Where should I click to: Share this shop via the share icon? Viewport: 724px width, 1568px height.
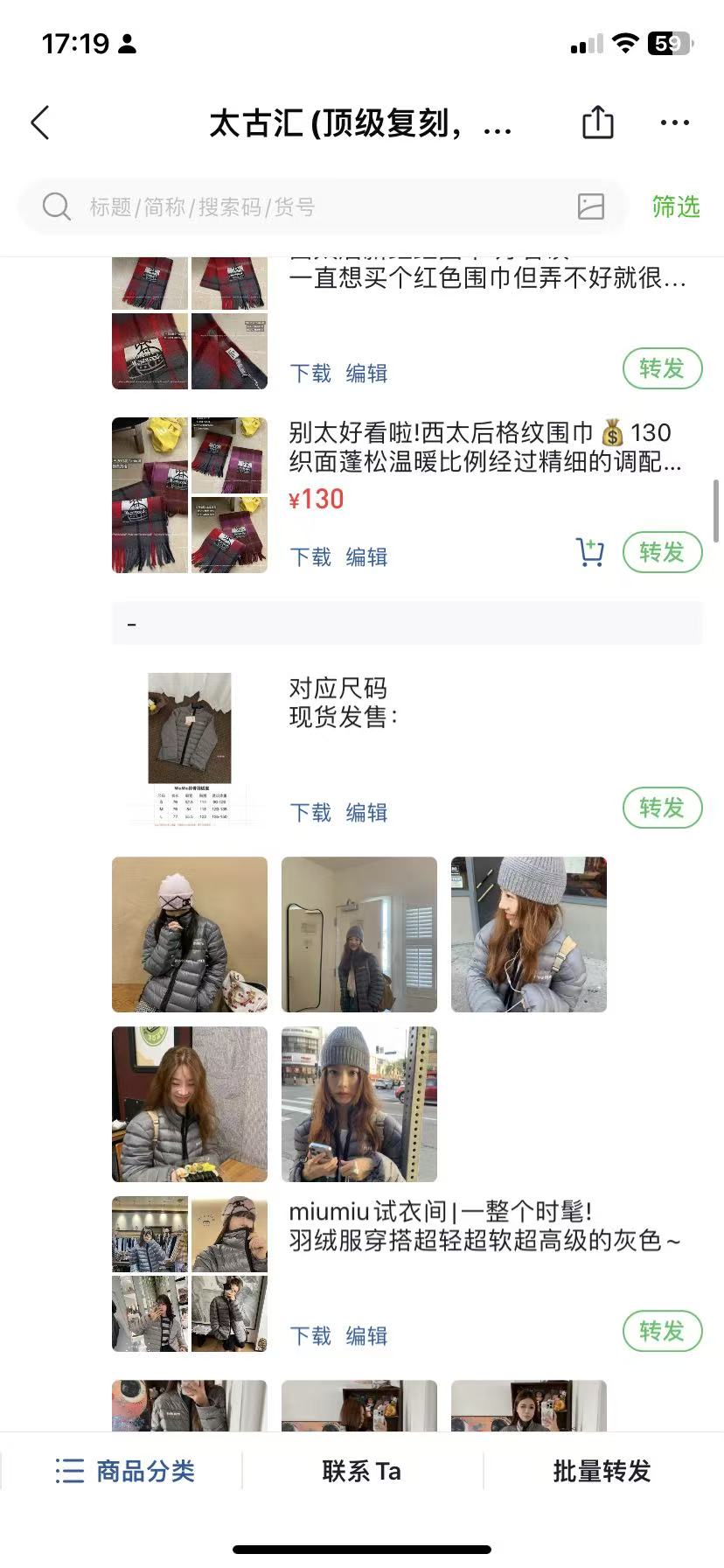(598, 122)
